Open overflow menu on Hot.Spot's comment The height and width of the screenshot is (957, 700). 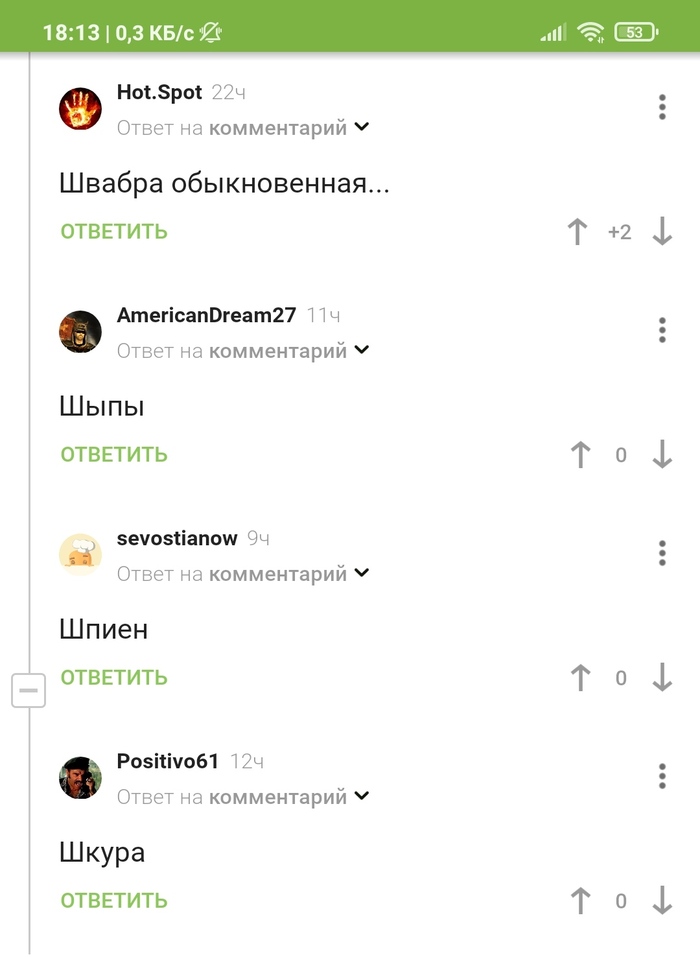pos(662,107)
